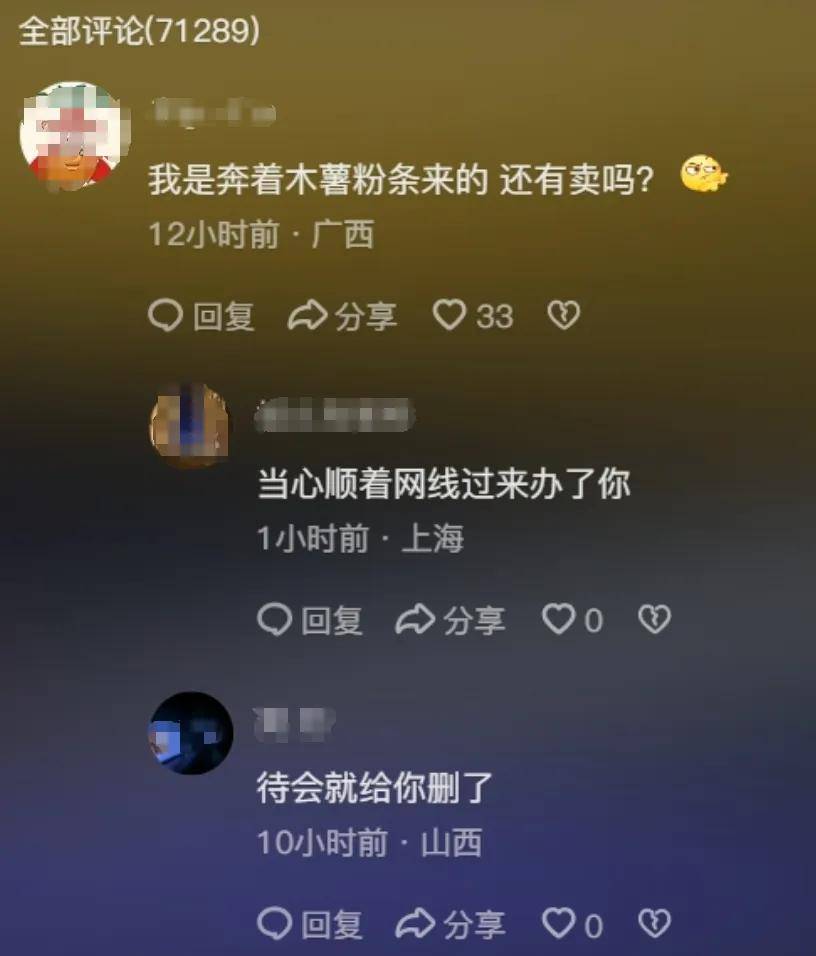Image resolution: width=816 pixels, height=956 pixels.
Task: Reply to the 上海 comment about 网线
Action: click(310, 621)
